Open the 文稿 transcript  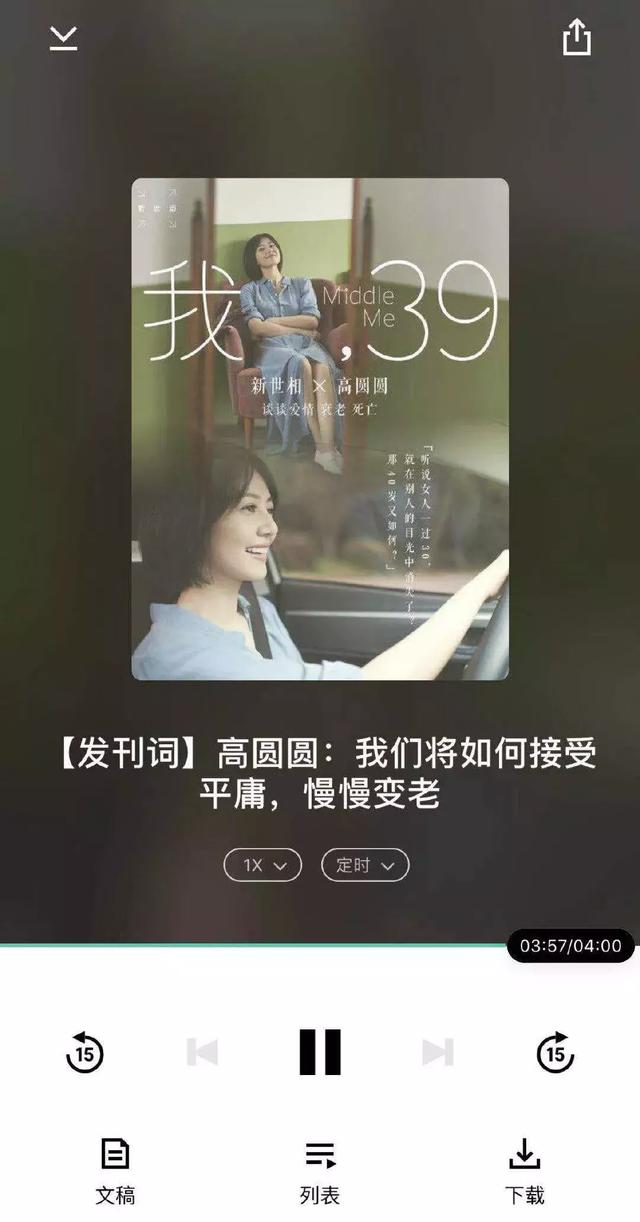(115, 1170)
